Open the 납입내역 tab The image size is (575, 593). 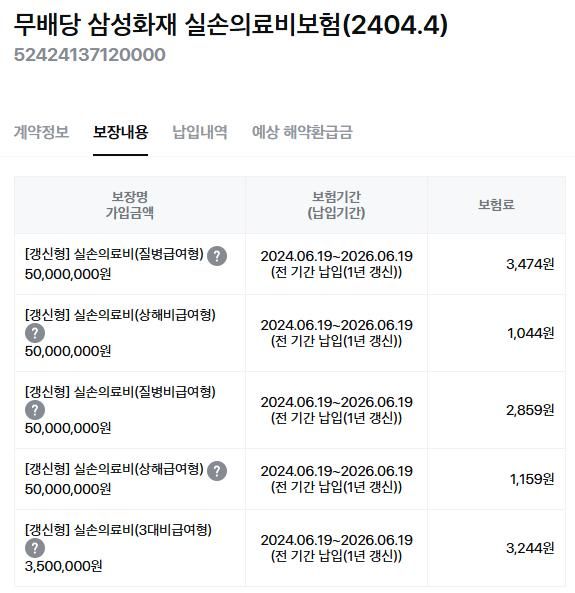(x=200, y=132)
